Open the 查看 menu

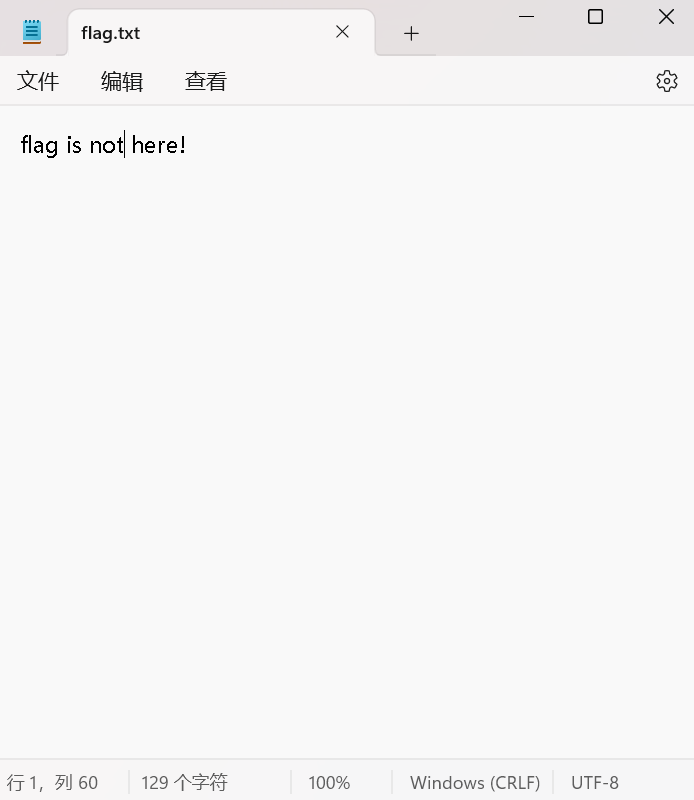tap(206, 81)
